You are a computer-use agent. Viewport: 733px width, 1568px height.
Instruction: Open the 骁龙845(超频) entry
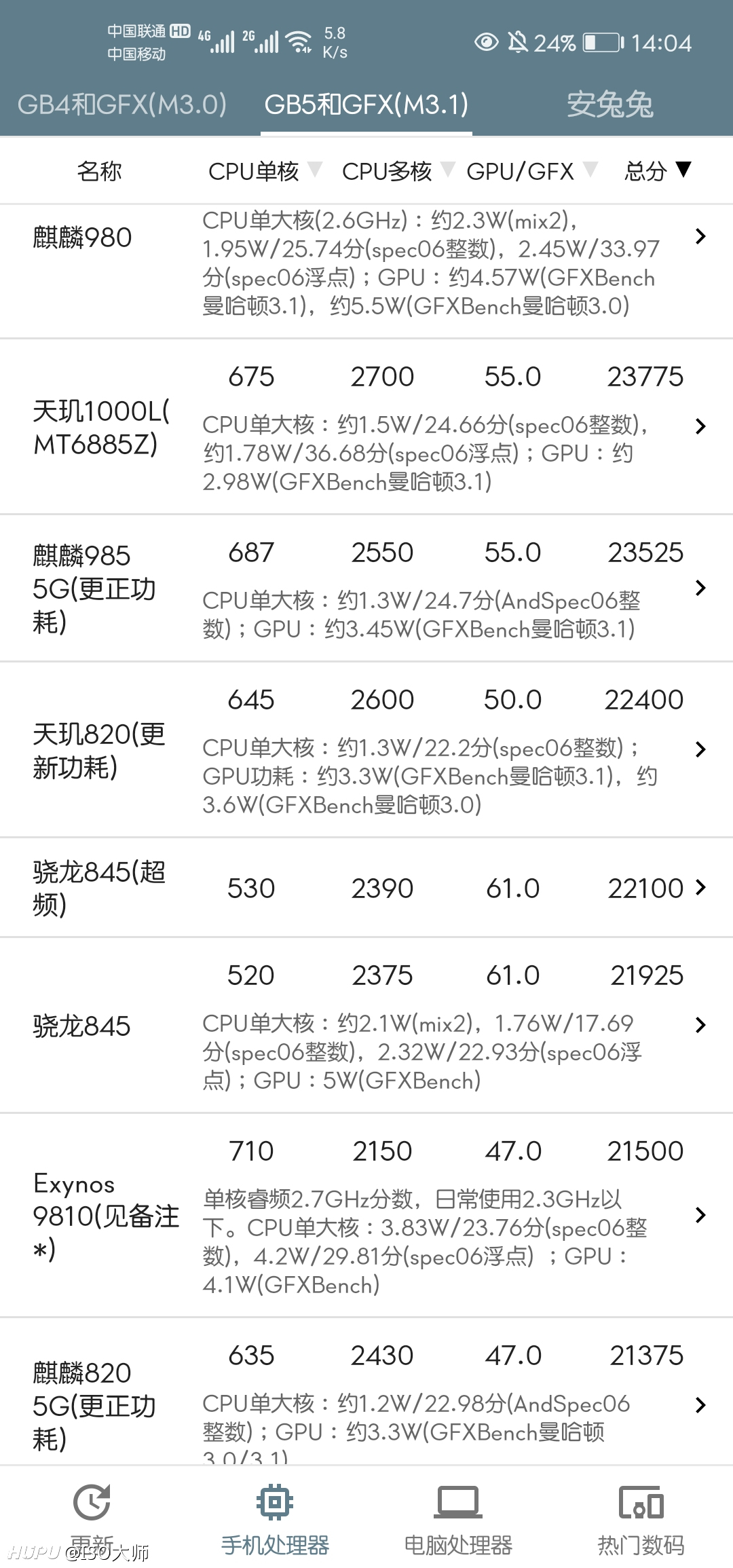(x=366, y=887)
